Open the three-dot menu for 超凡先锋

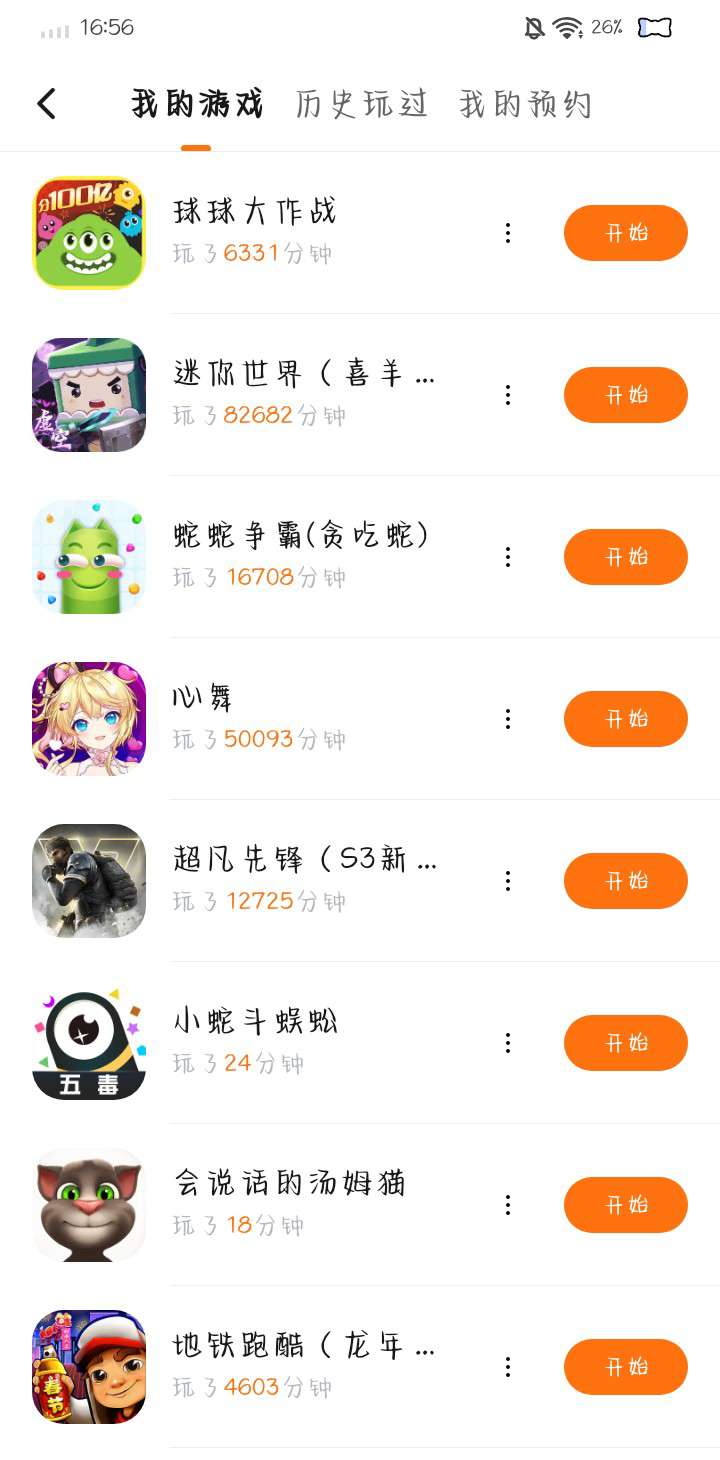(x=508, y=881)
